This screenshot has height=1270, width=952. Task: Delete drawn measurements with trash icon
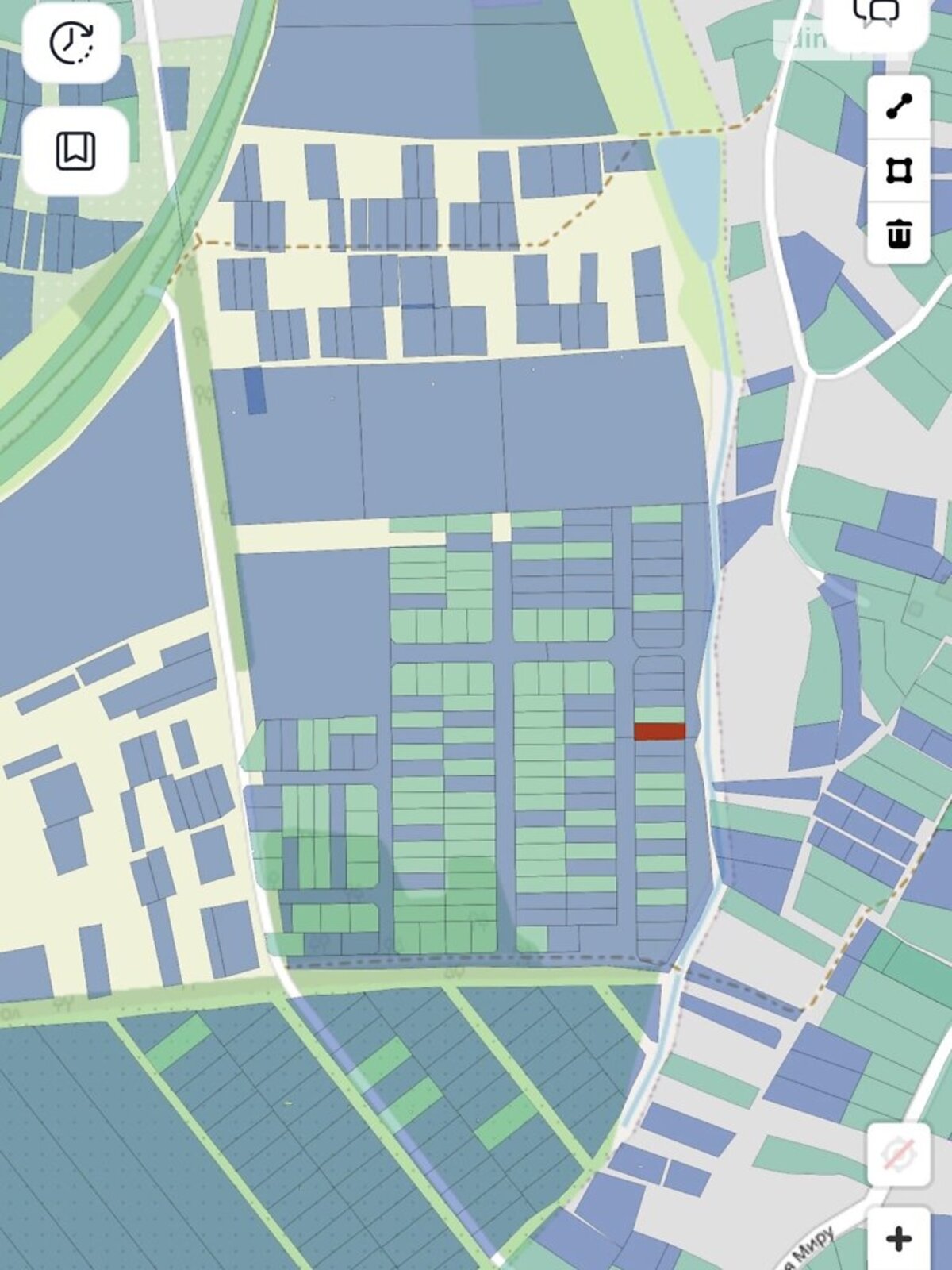click(x=899, y=234)
